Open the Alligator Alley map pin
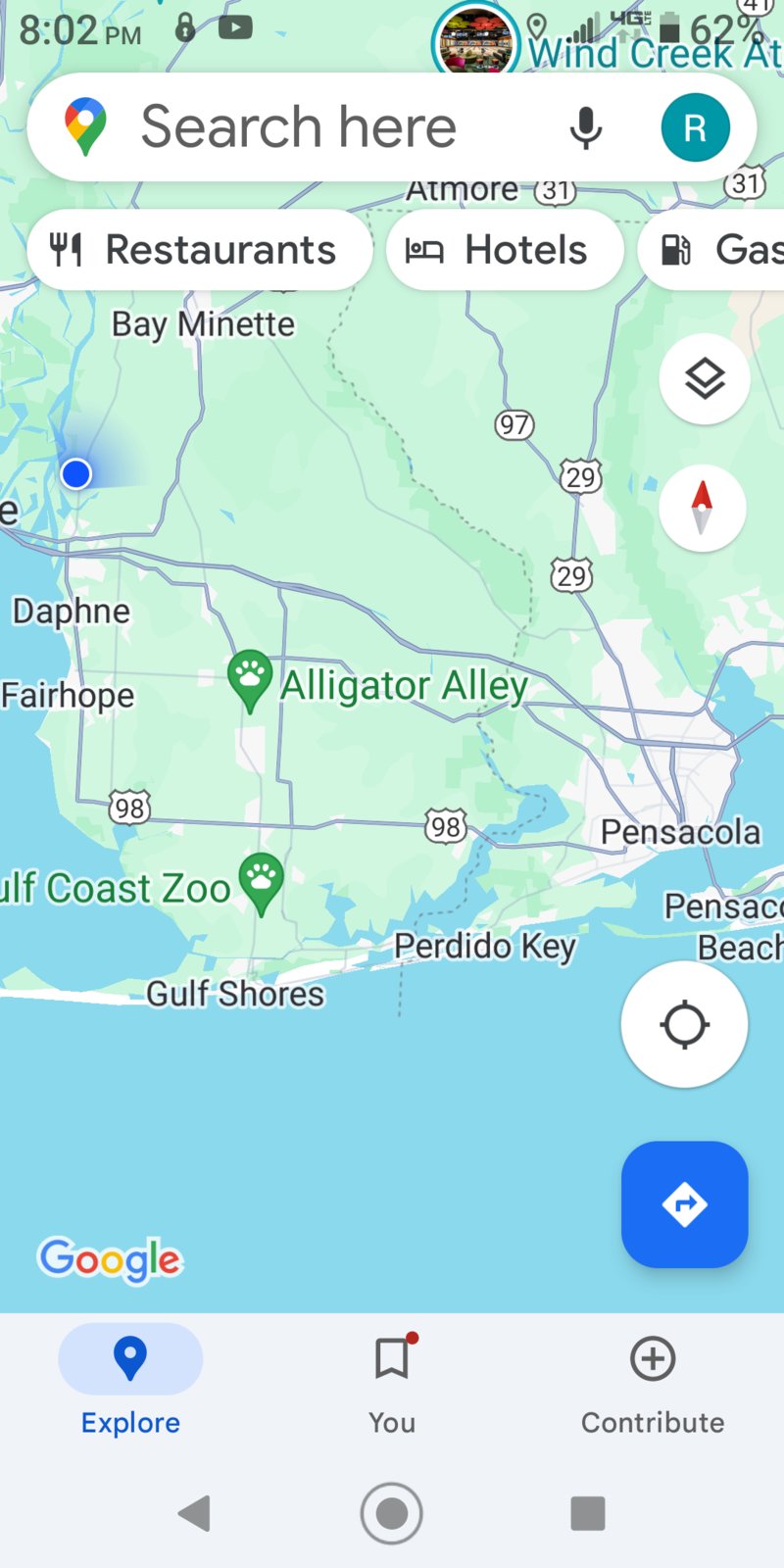Image resolution: width=784 pixels, height=1568 pixels. pos(250,678)
